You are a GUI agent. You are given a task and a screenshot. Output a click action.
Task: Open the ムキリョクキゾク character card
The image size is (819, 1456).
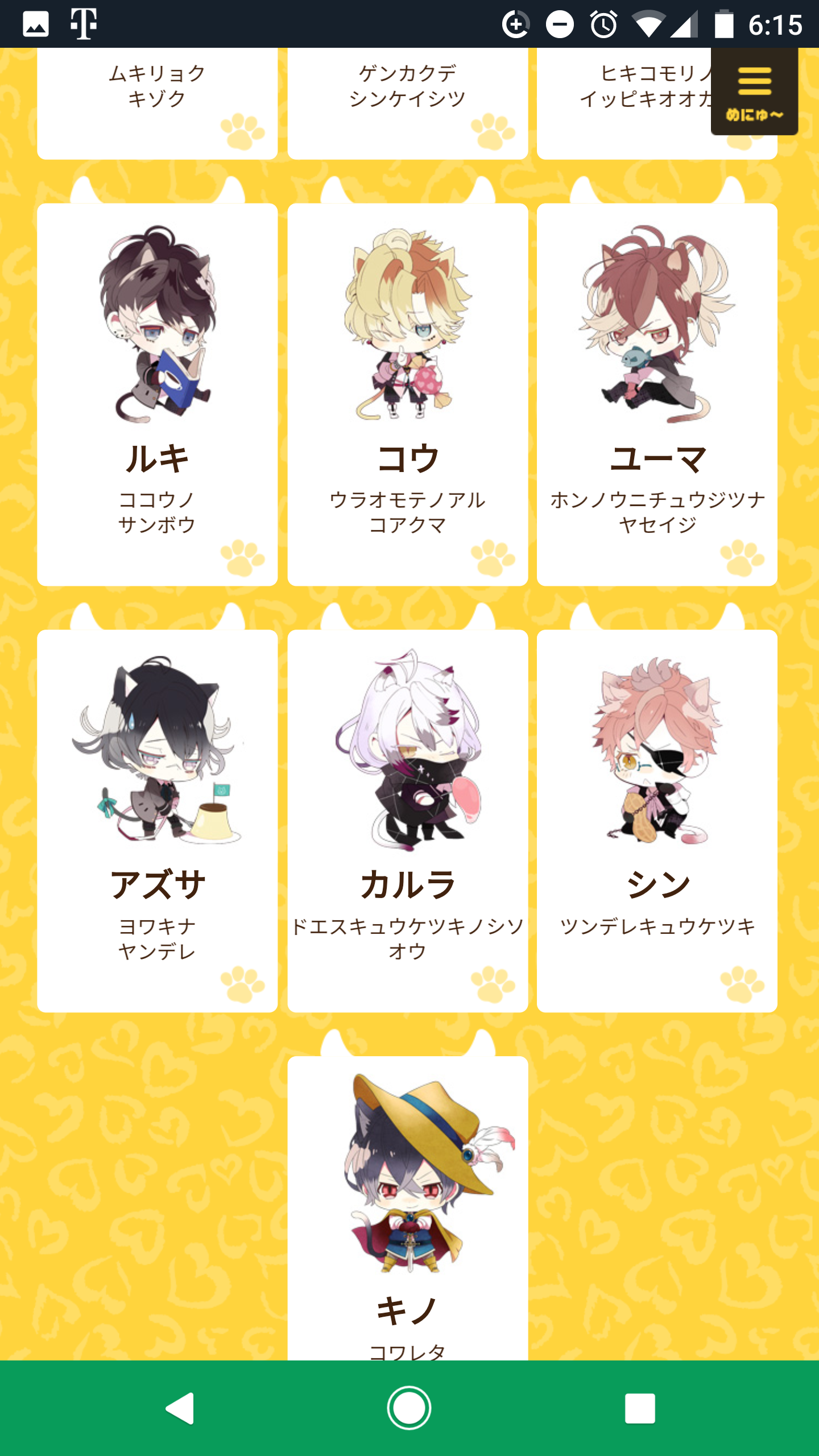point(157,102)
